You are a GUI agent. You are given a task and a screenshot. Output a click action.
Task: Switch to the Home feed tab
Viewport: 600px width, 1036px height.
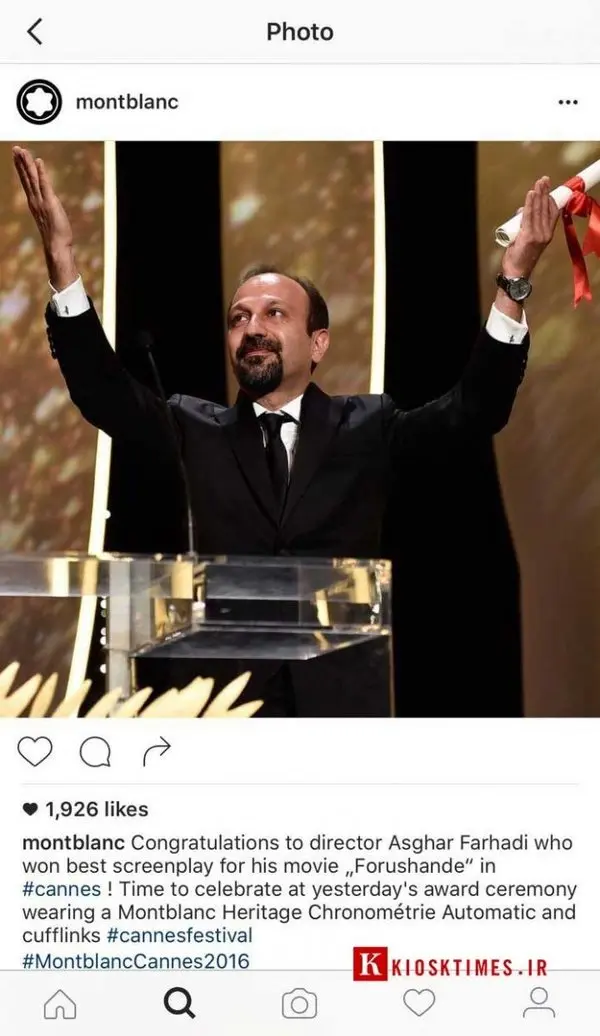[60, 1003]
